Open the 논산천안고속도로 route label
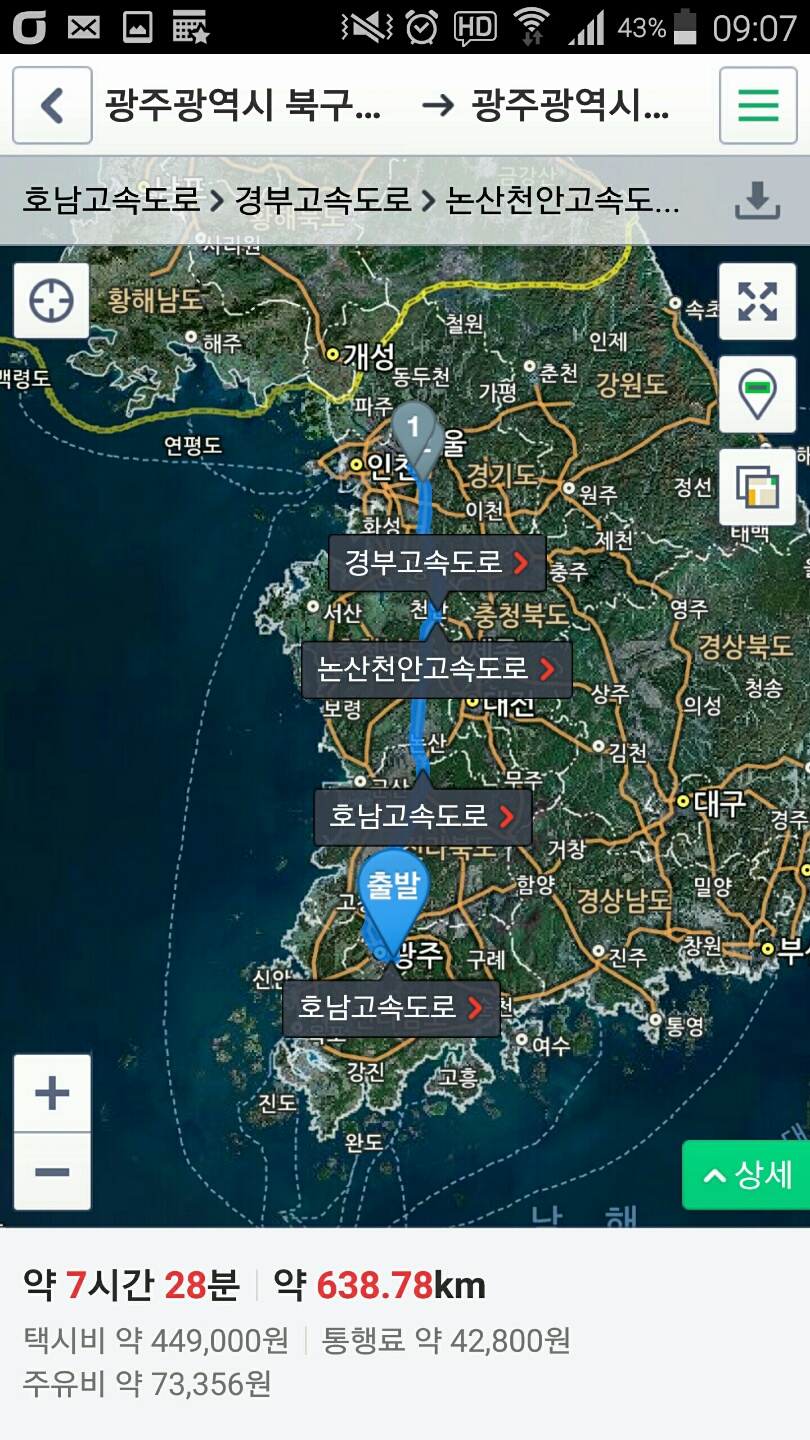Viewport: 810px width, 1440px height. (x=436, y=669)
